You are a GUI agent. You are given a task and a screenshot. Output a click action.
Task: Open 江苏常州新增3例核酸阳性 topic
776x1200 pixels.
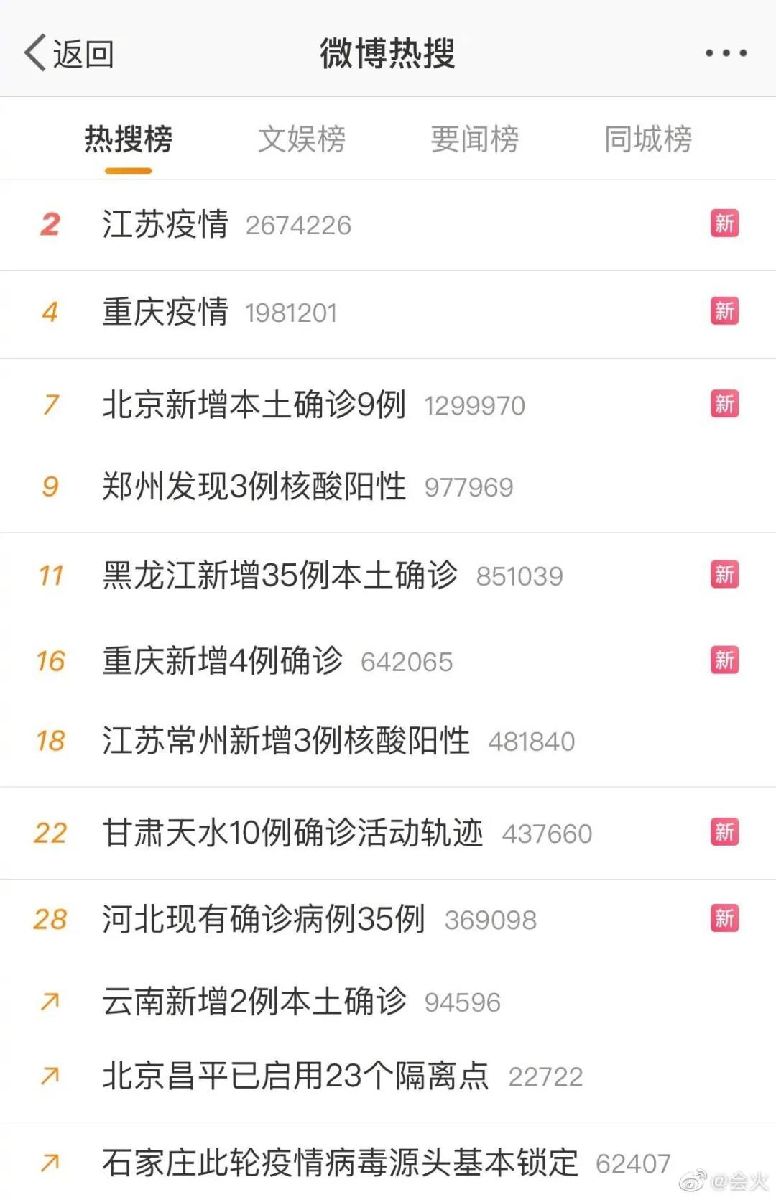point(286,741)
